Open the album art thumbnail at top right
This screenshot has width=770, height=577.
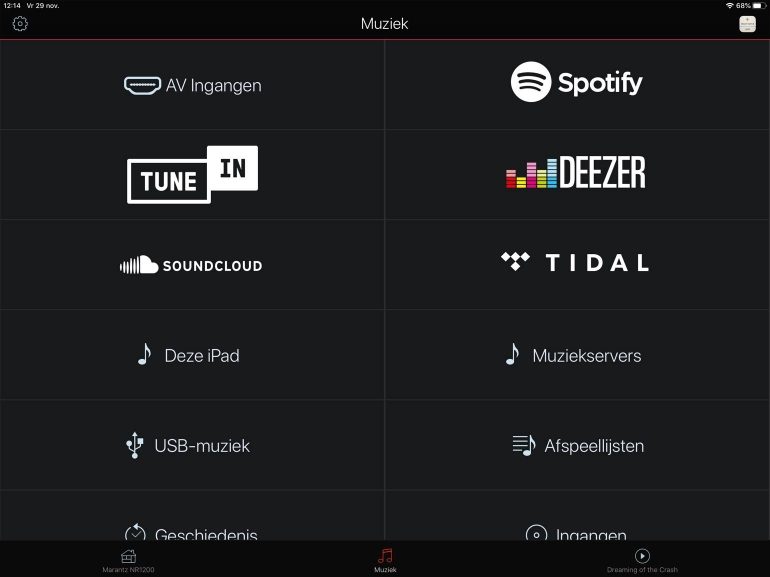point(747,24)
